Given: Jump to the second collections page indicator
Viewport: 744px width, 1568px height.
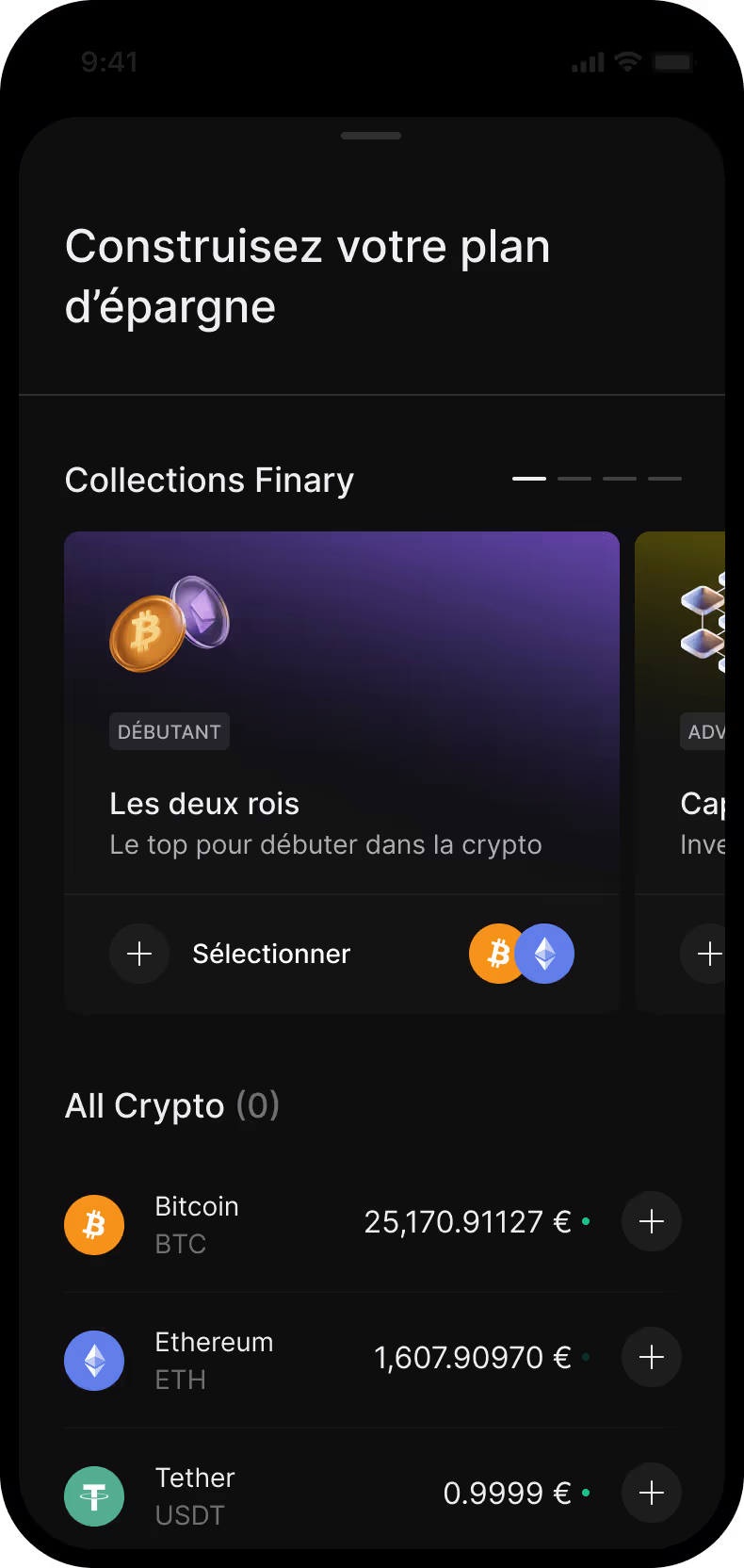Looking at the screenshot, I should pyautogui.click(x=574, y=479).
